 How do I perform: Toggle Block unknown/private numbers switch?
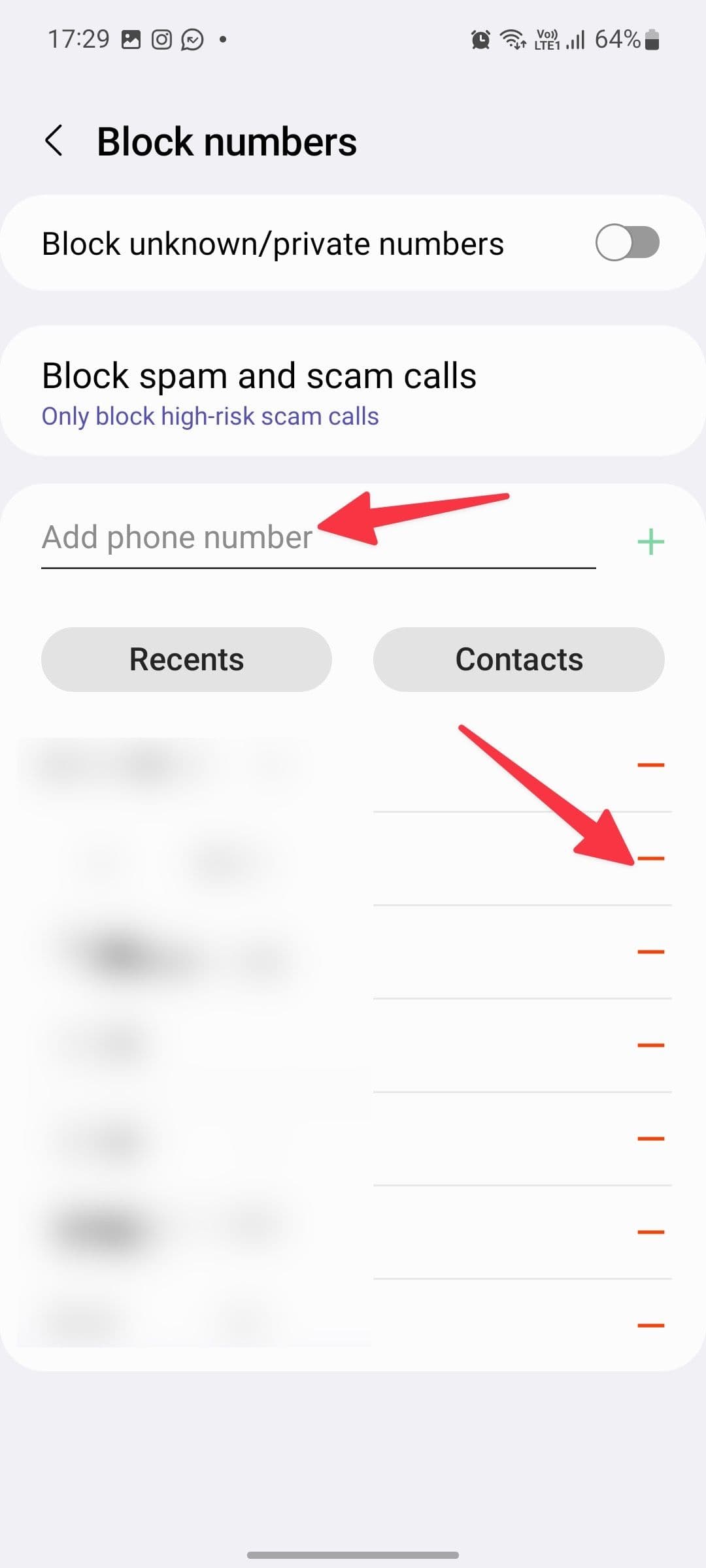point(627,243)
